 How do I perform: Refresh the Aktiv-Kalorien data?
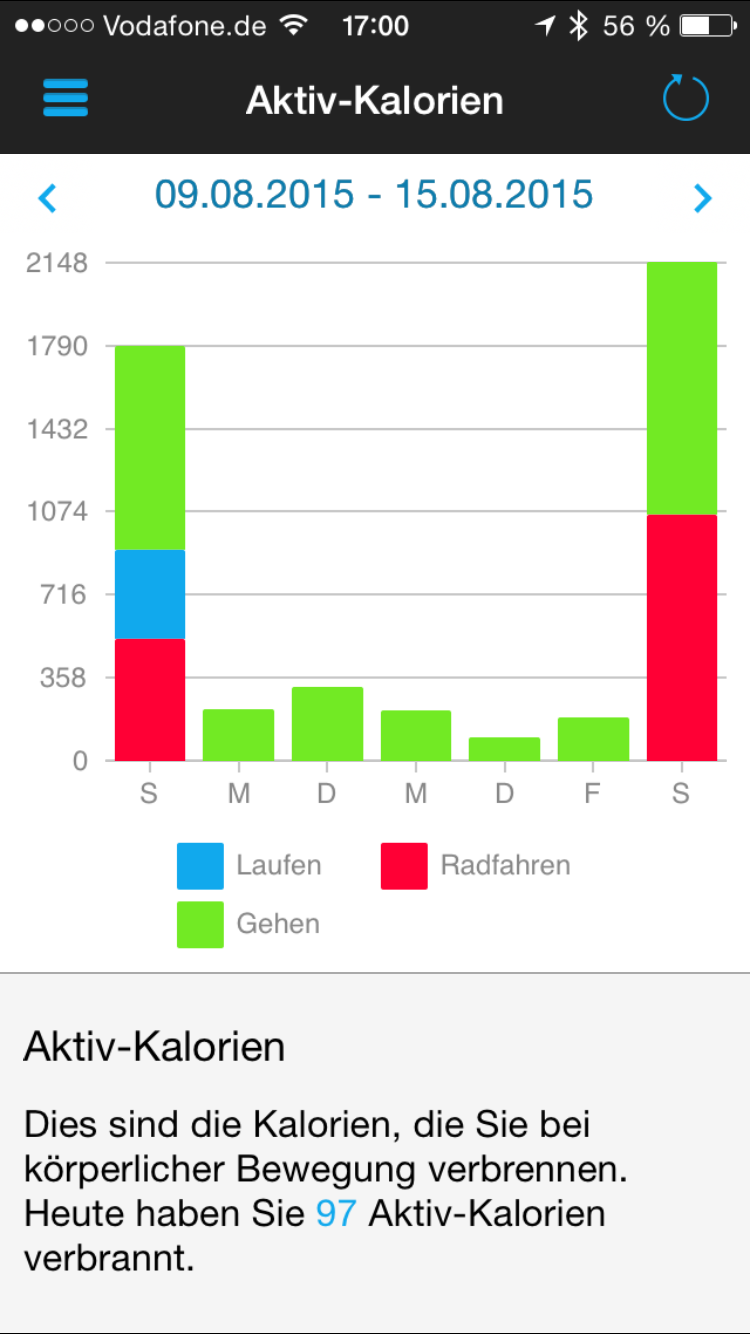click(685, 99)
